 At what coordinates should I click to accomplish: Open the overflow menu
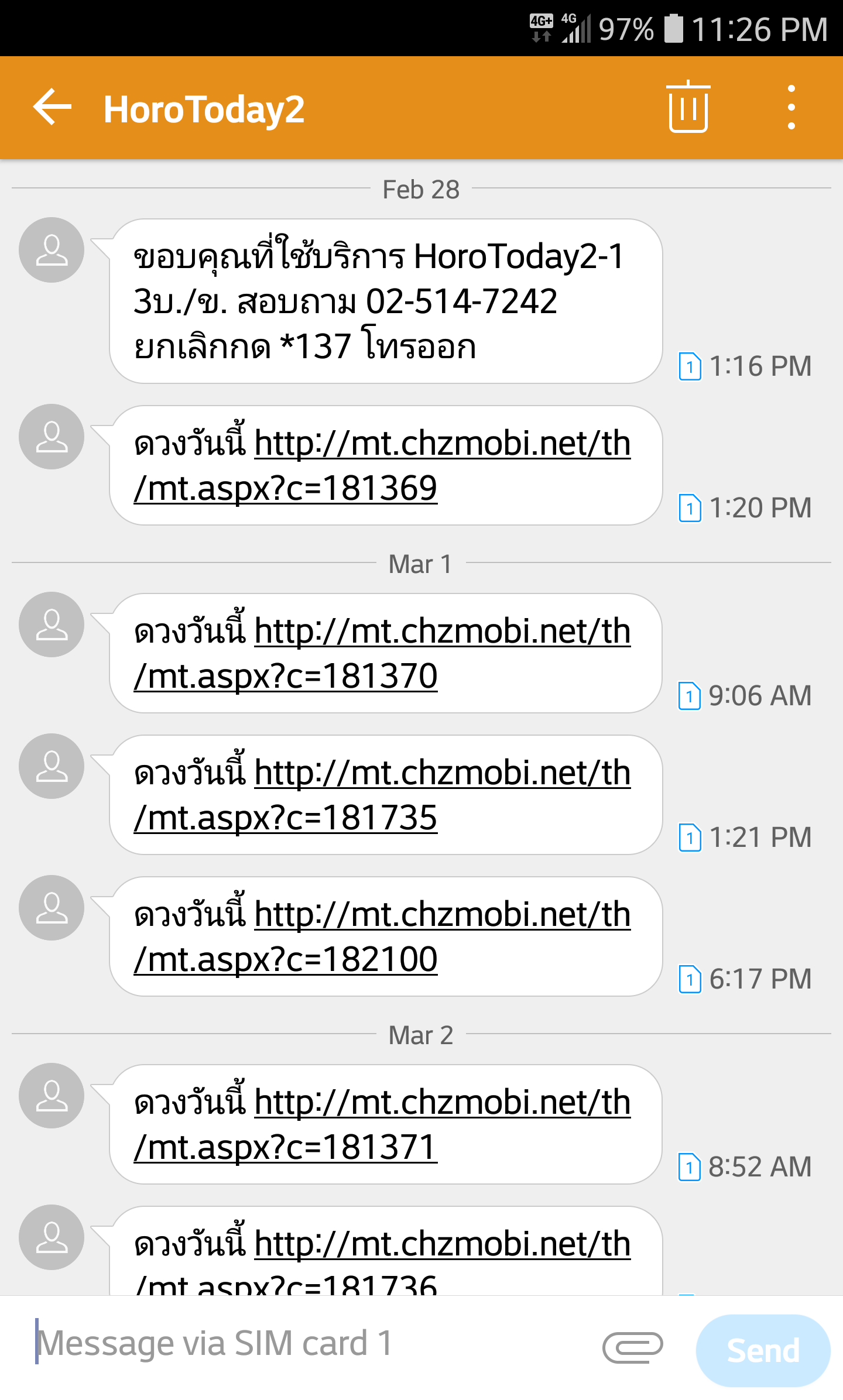pyautogui.click(x=791, y=108)
